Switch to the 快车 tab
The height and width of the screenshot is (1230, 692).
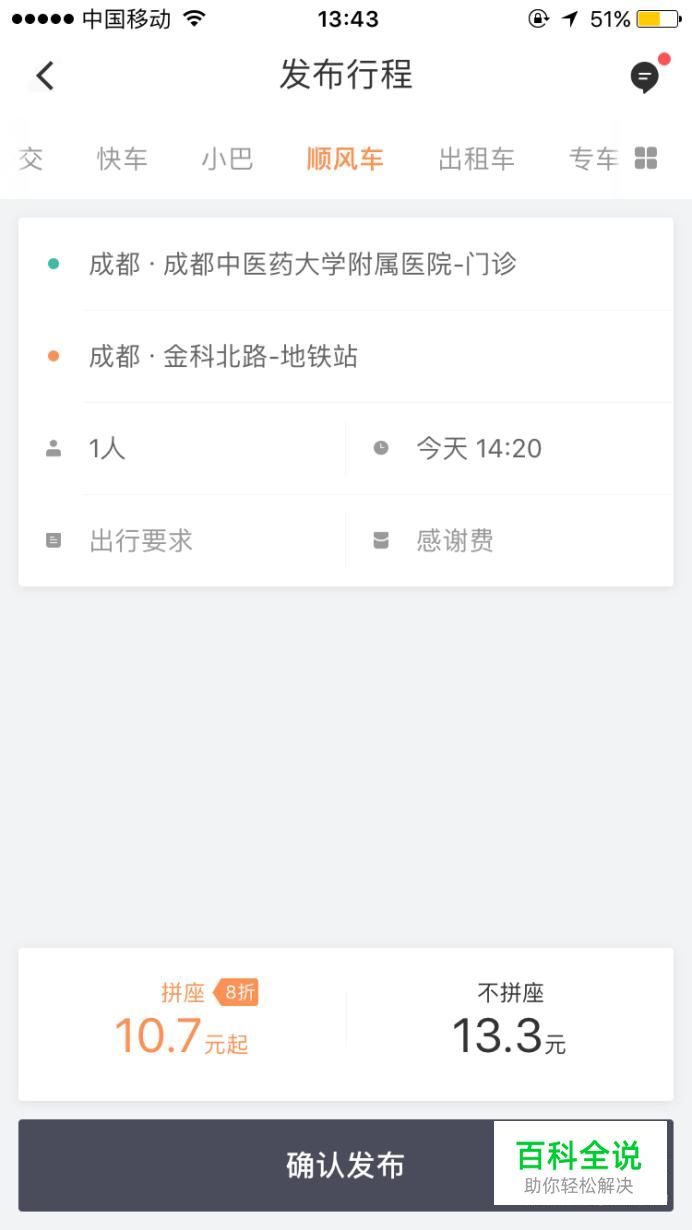click(122, 159)
